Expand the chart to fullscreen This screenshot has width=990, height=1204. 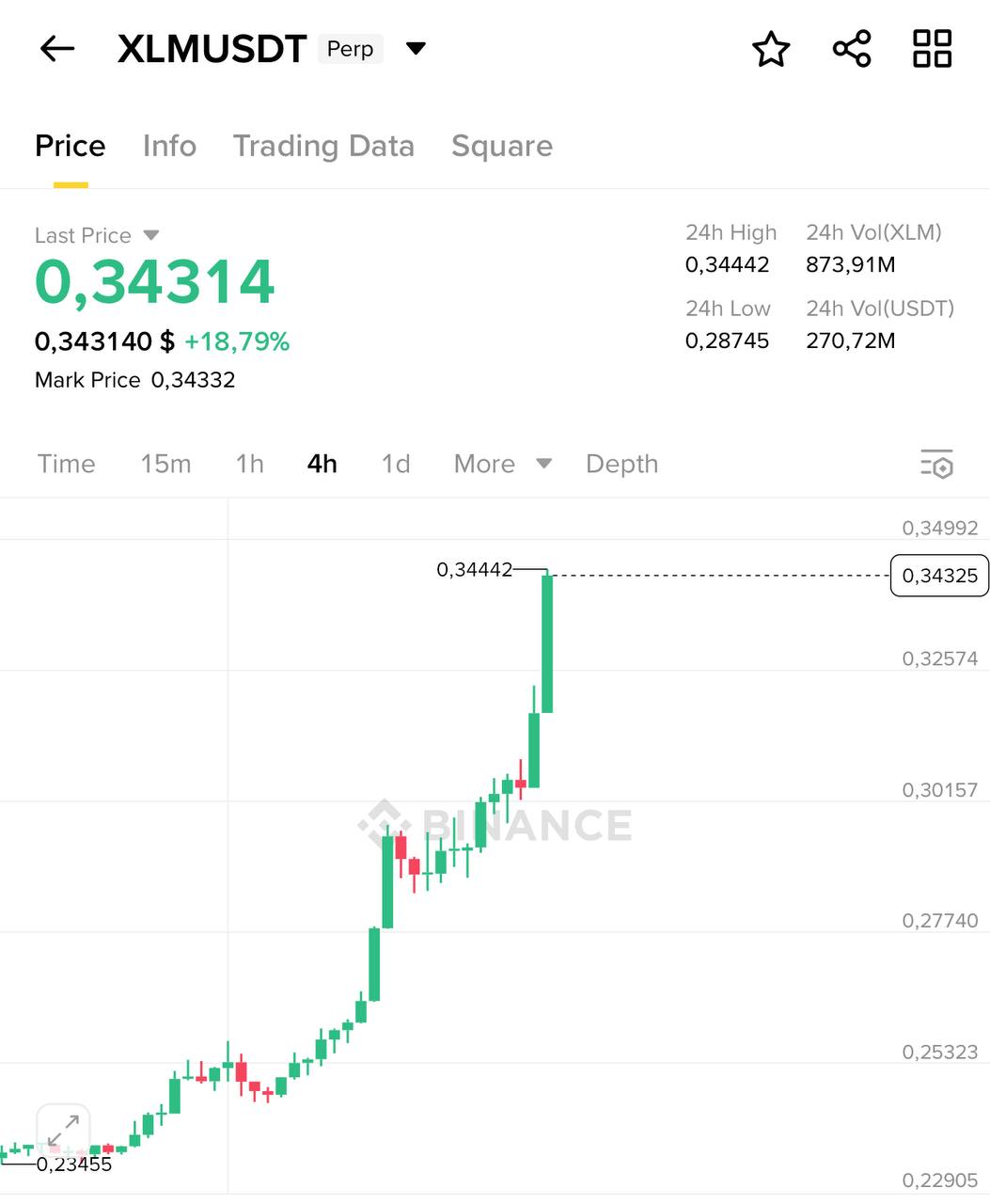click(x=63, y=1130)
